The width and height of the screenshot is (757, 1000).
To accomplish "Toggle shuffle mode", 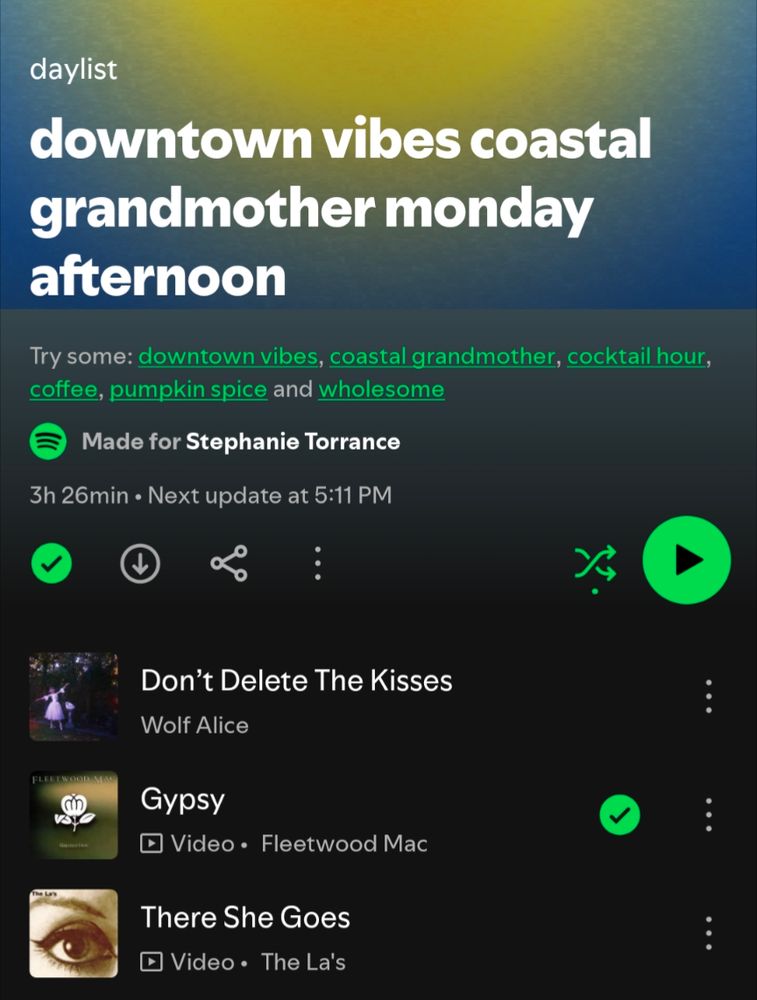I will [x=595, y=564].
